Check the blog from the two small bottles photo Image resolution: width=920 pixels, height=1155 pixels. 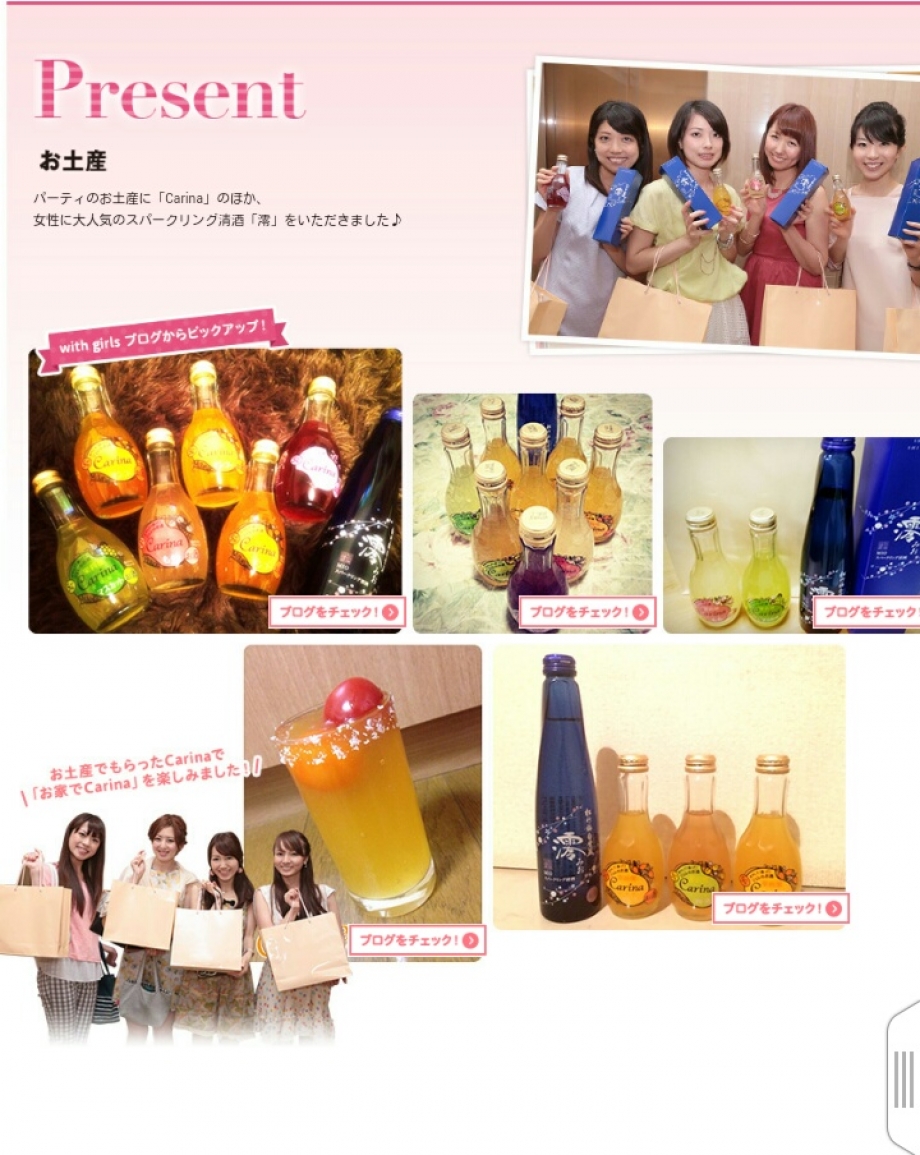pos(868,612)
